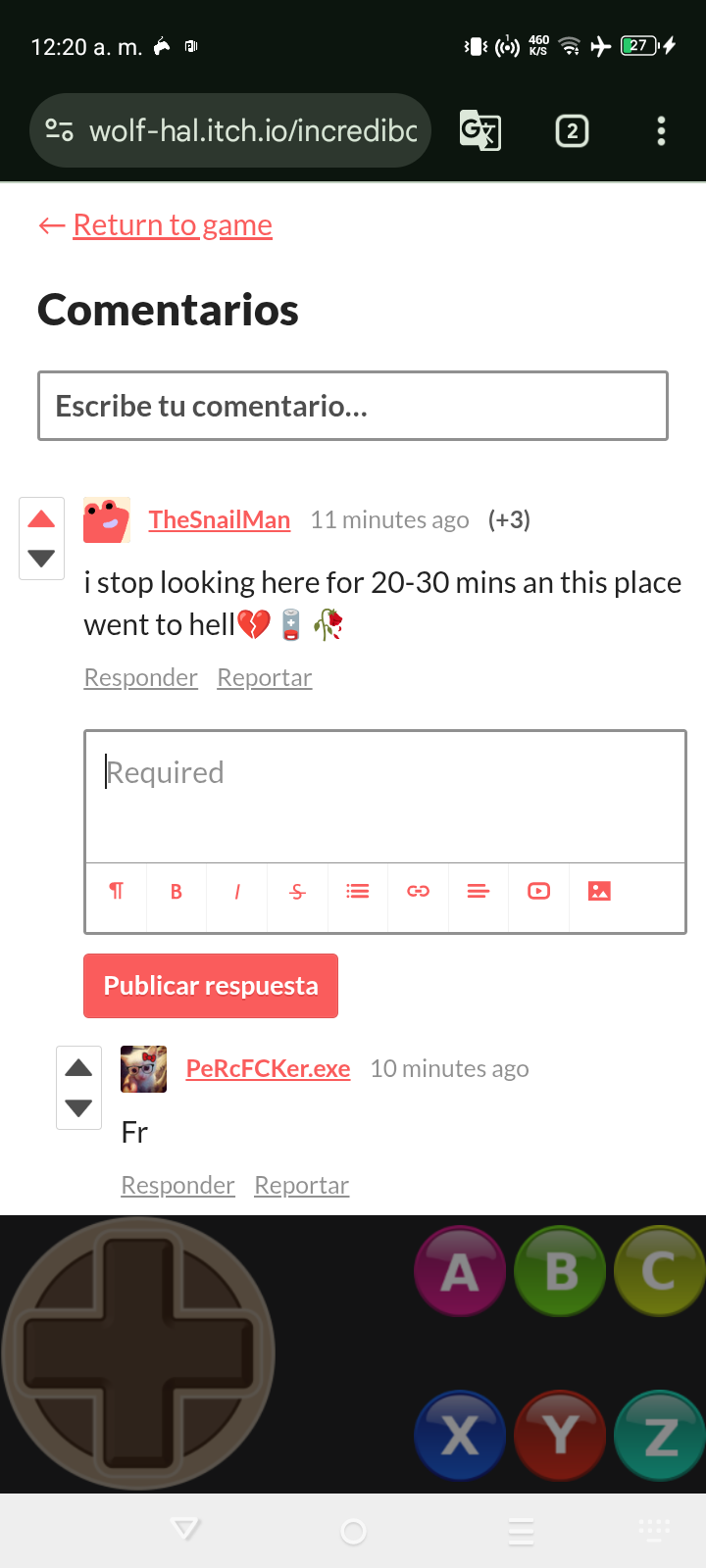This screenshot has height=1568, width=706.
Task: Apply bold formatting in reply editor
Action: pyautogui.click(x=176, y=892)
